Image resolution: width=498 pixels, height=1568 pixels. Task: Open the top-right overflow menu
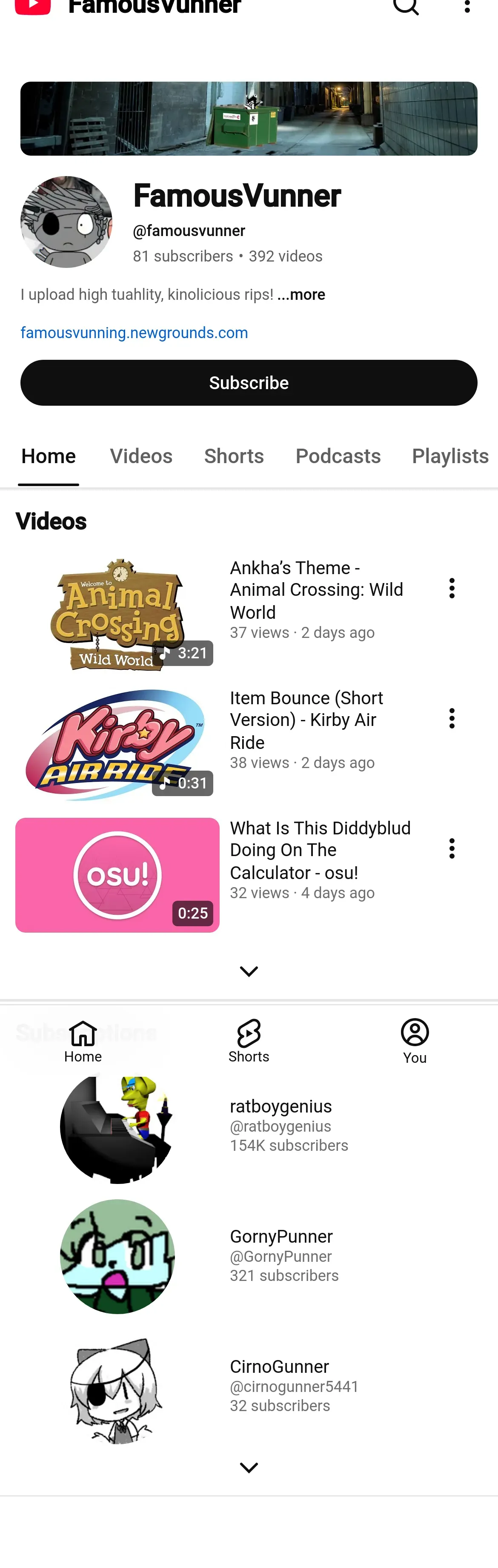467,7
